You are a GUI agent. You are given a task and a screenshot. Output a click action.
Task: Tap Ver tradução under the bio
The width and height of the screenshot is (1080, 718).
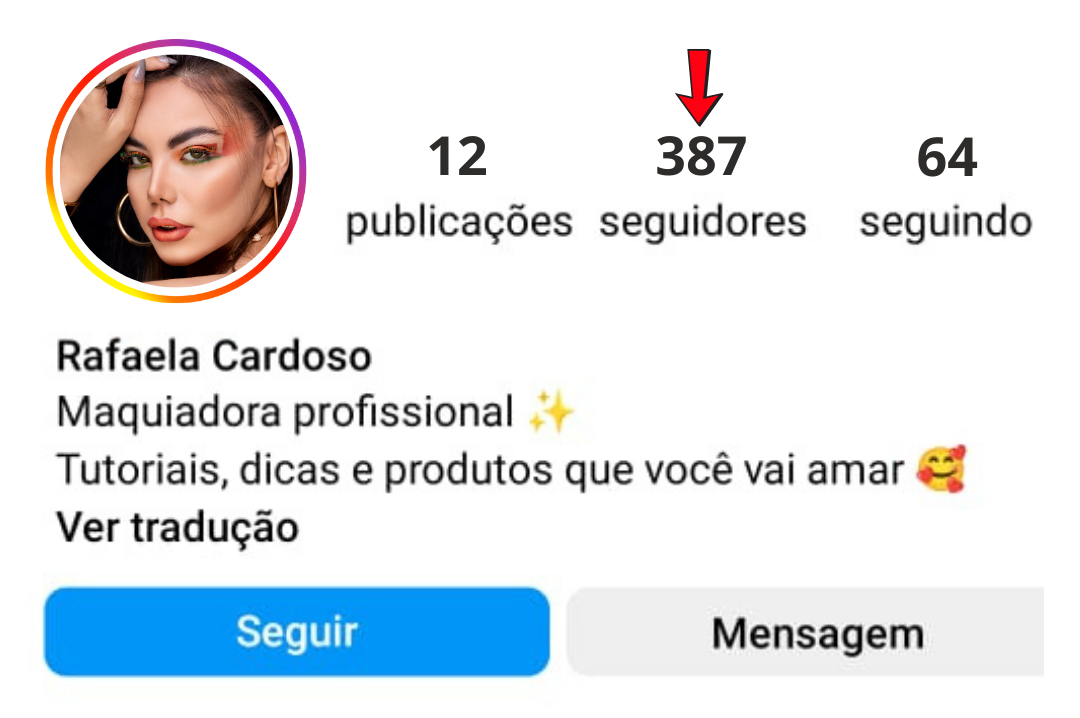pos(178,527)
